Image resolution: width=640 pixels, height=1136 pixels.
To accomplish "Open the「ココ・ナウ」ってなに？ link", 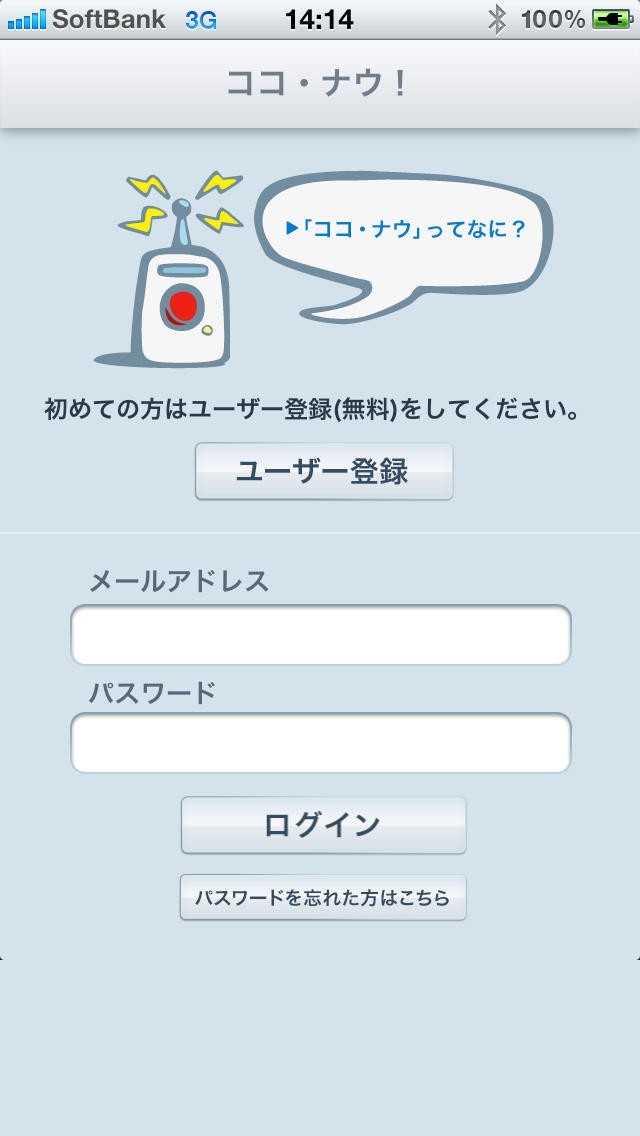I will [406, 229].
